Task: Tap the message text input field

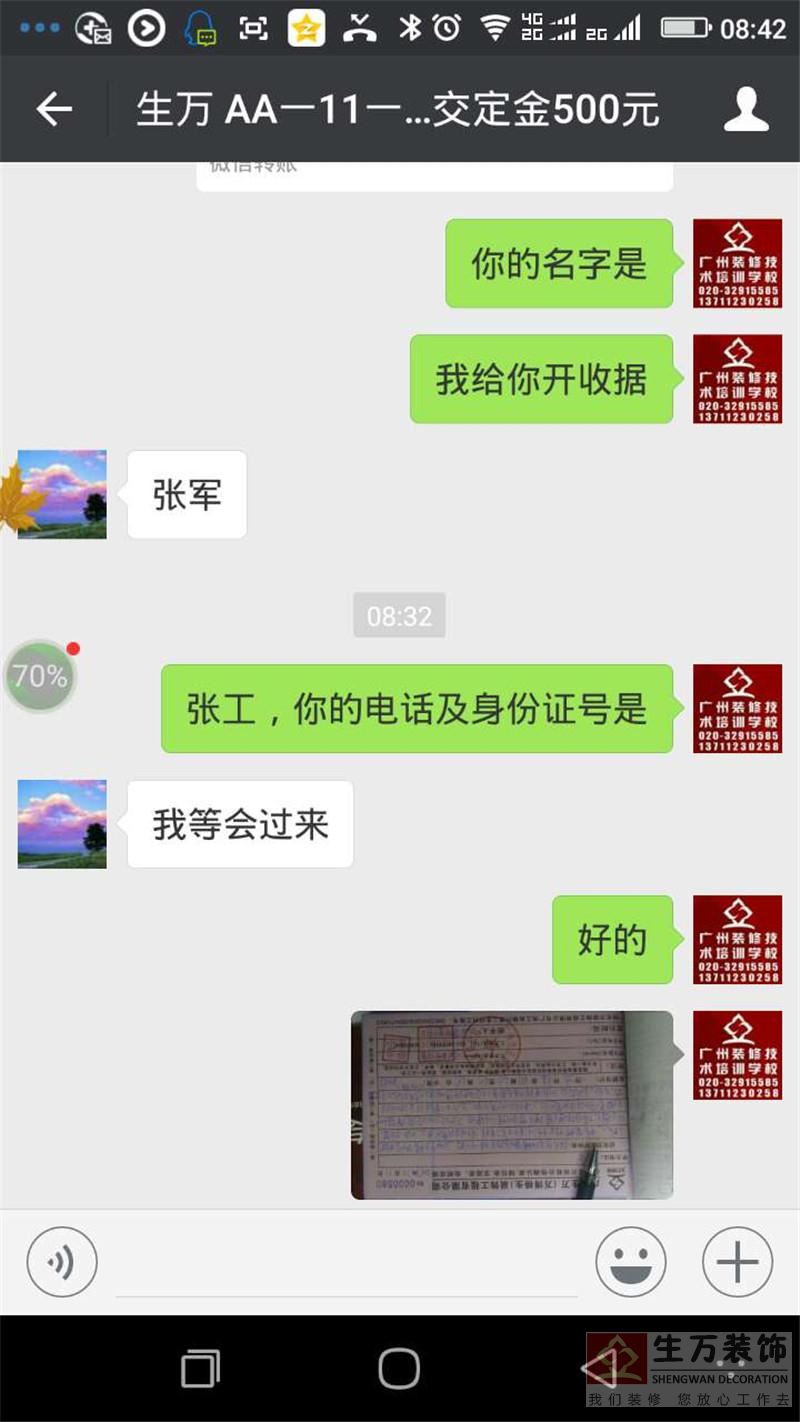Action: (x=346, y=1264)
